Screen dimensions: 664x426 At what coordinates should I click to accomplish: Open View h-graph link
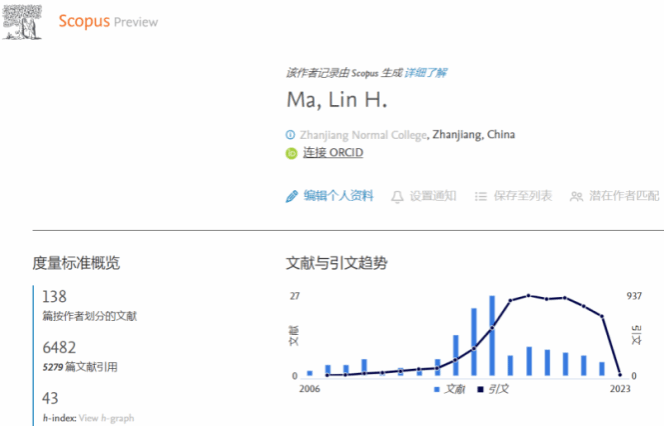point(106,418)
